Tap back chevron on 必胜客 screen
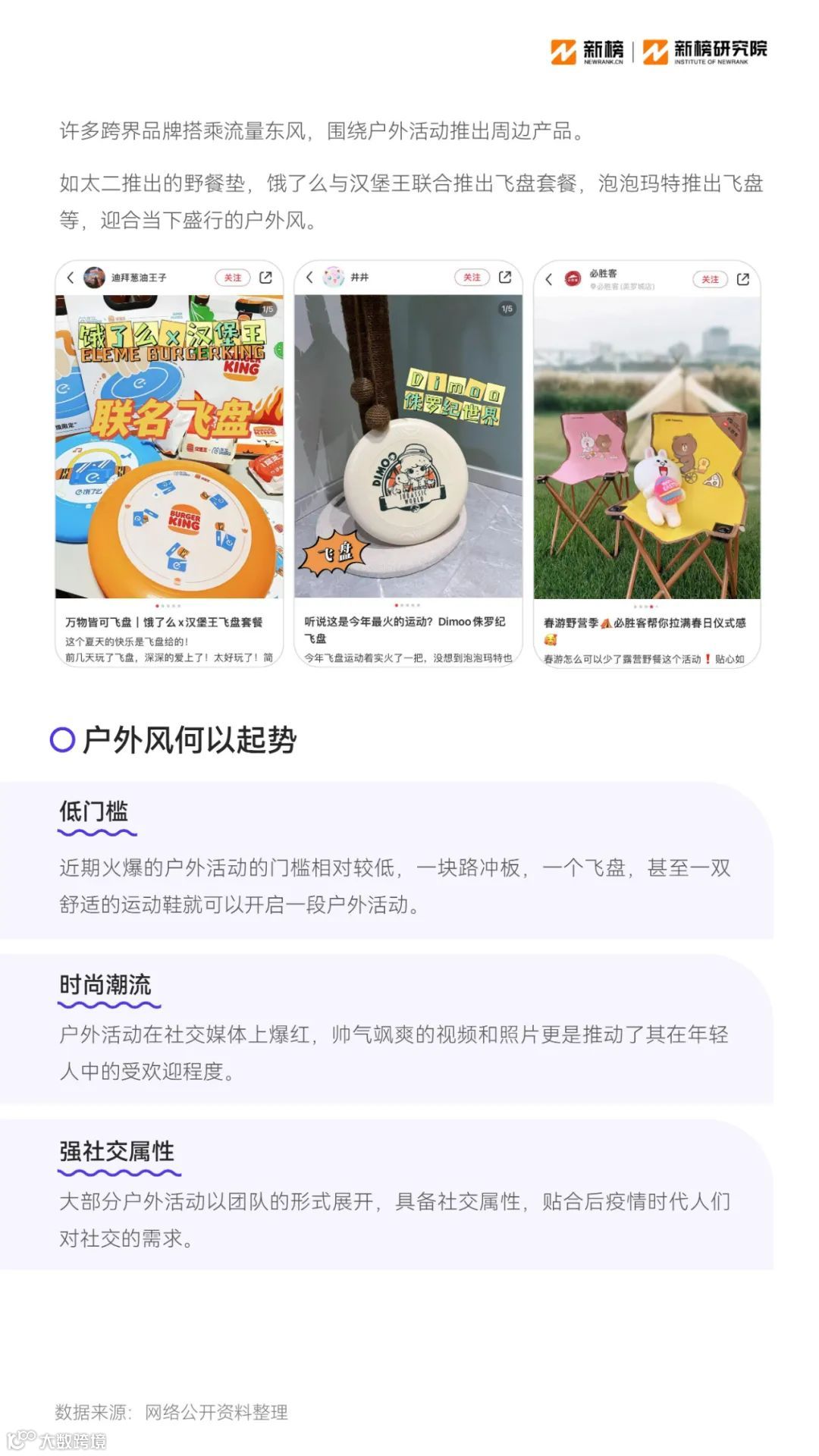The width and height of the screenshot is (819, 1456). pos(548,279)
